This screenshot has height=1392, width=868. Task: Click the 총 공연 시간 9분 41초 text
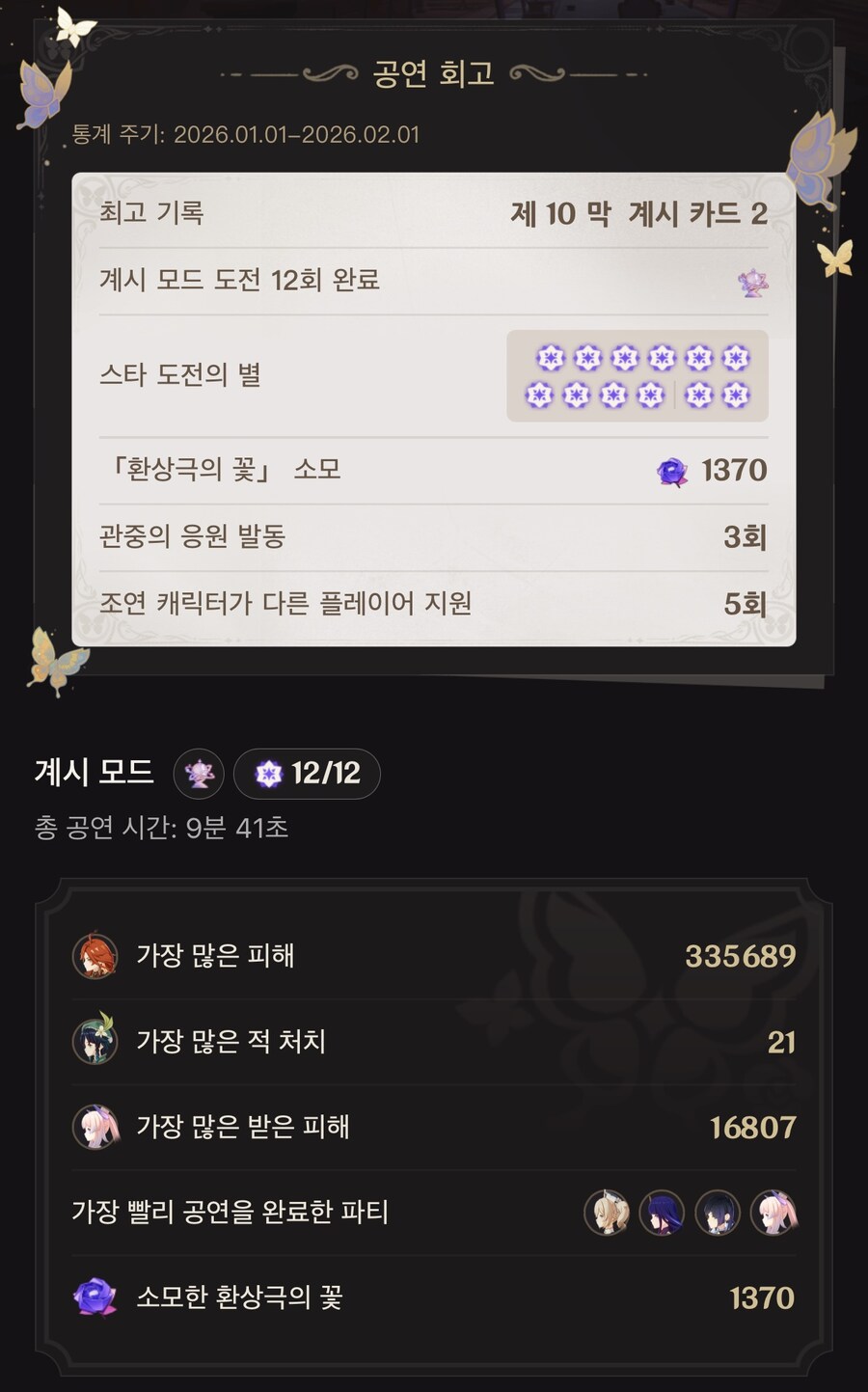[x=161, y=827]
